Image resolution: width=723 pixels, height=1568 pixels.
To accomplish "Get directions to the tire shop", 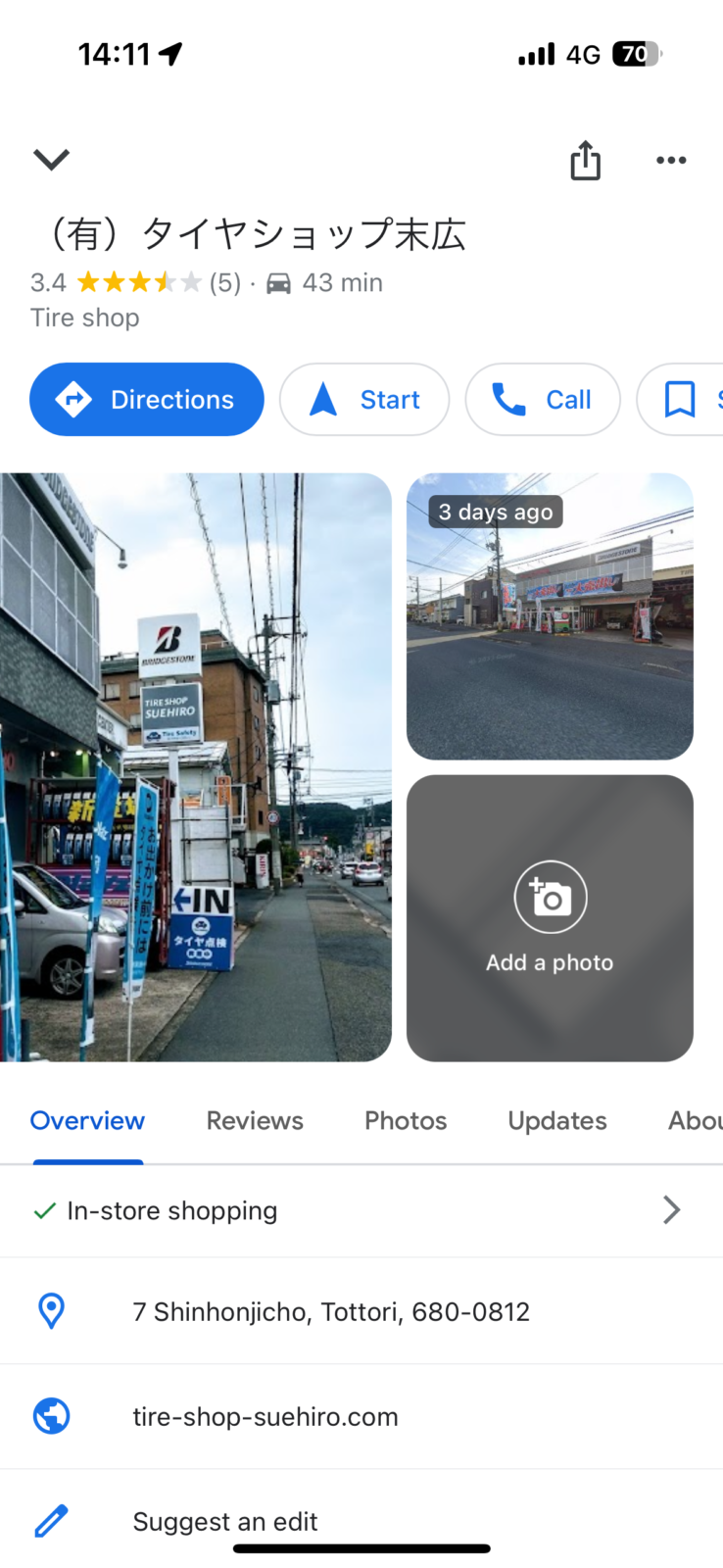I will 147,400.
